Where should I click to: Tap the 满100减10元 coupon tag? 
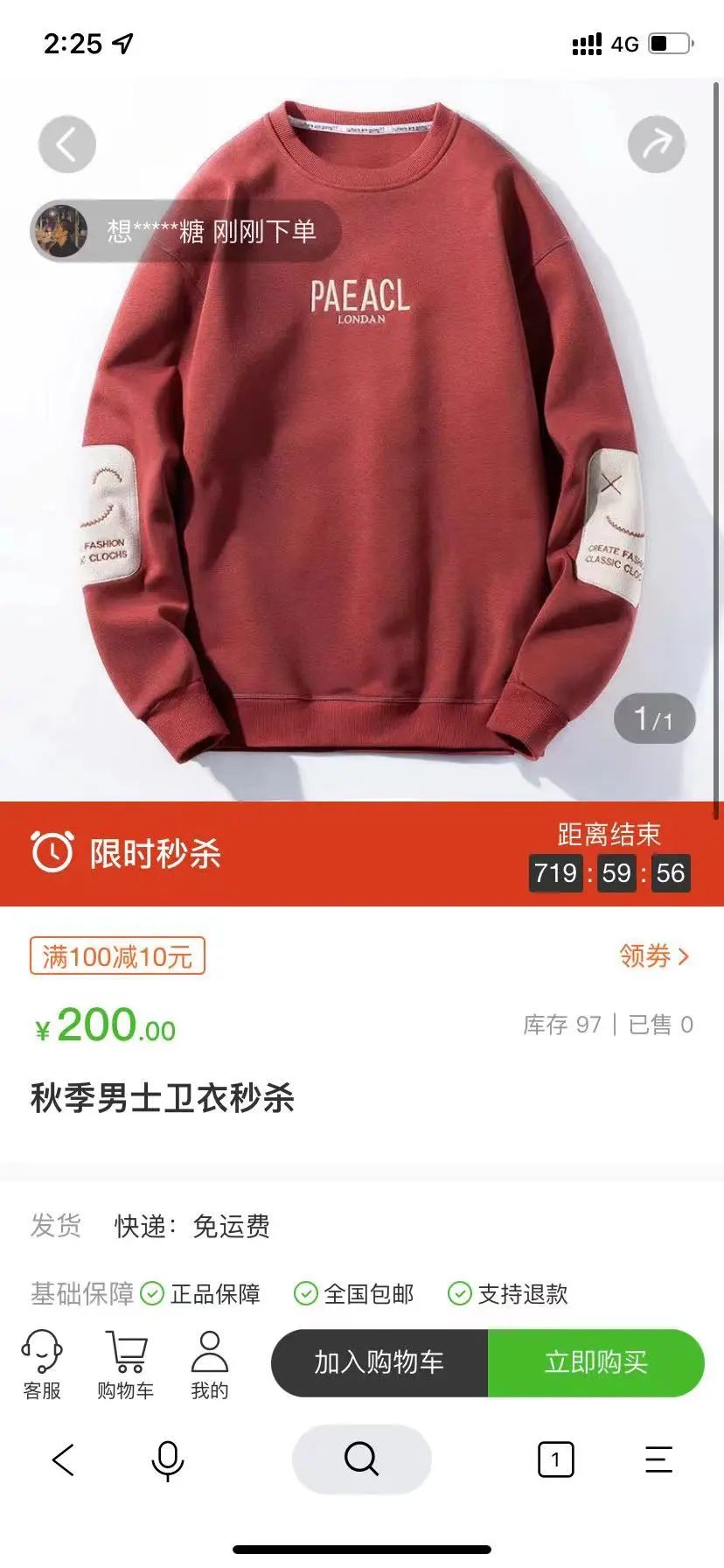point(117,956)
